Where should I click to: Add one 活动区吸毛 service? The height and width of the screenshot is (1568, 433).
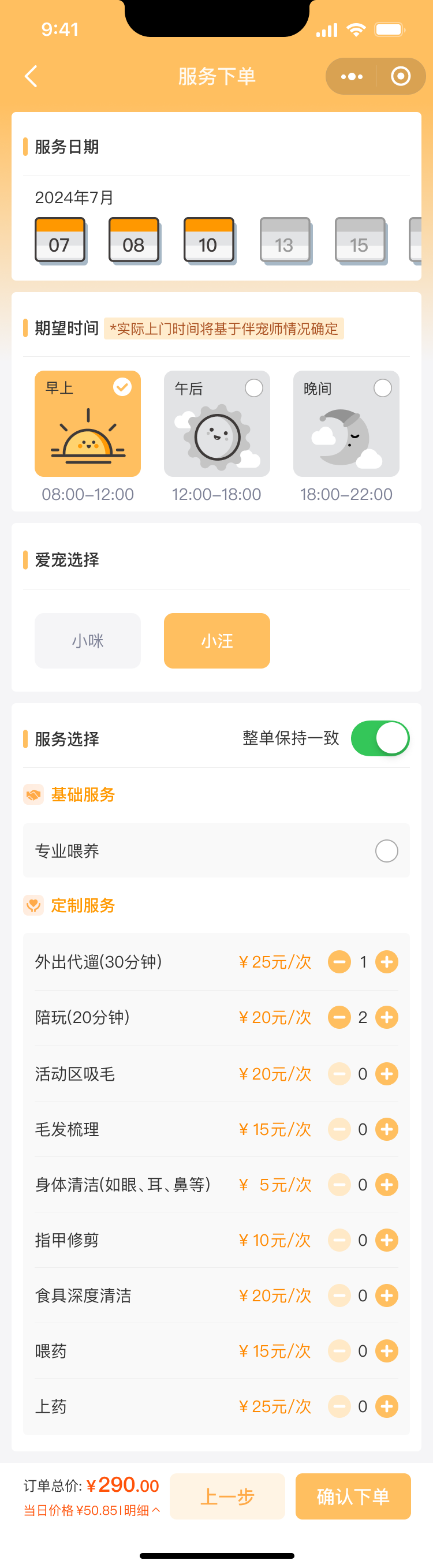386,1074
